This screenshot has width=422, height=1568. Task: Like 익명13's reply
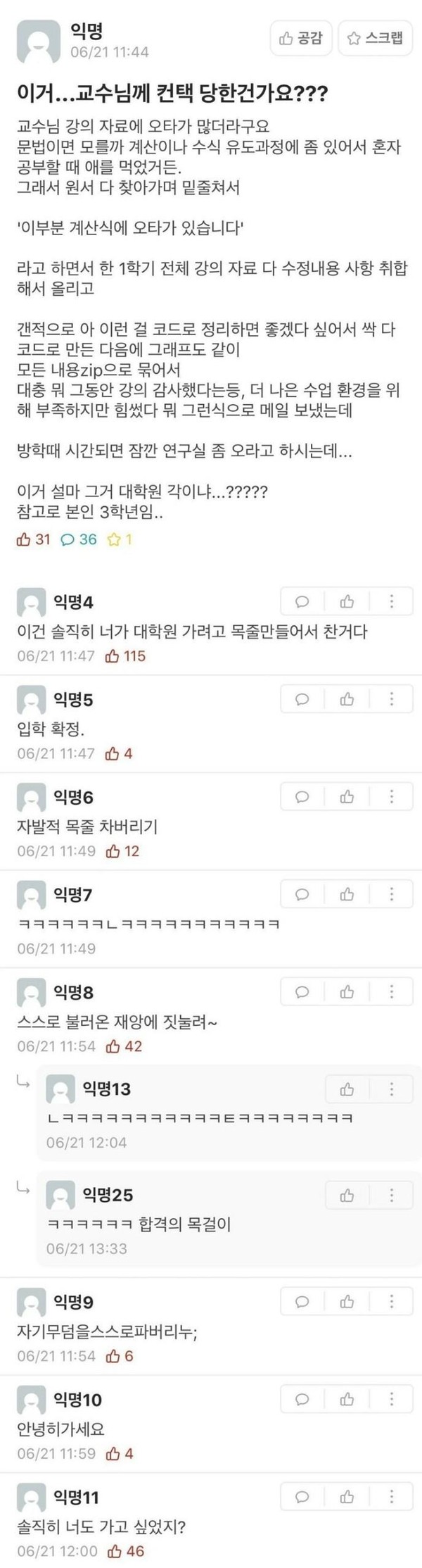coord(347,1089)
